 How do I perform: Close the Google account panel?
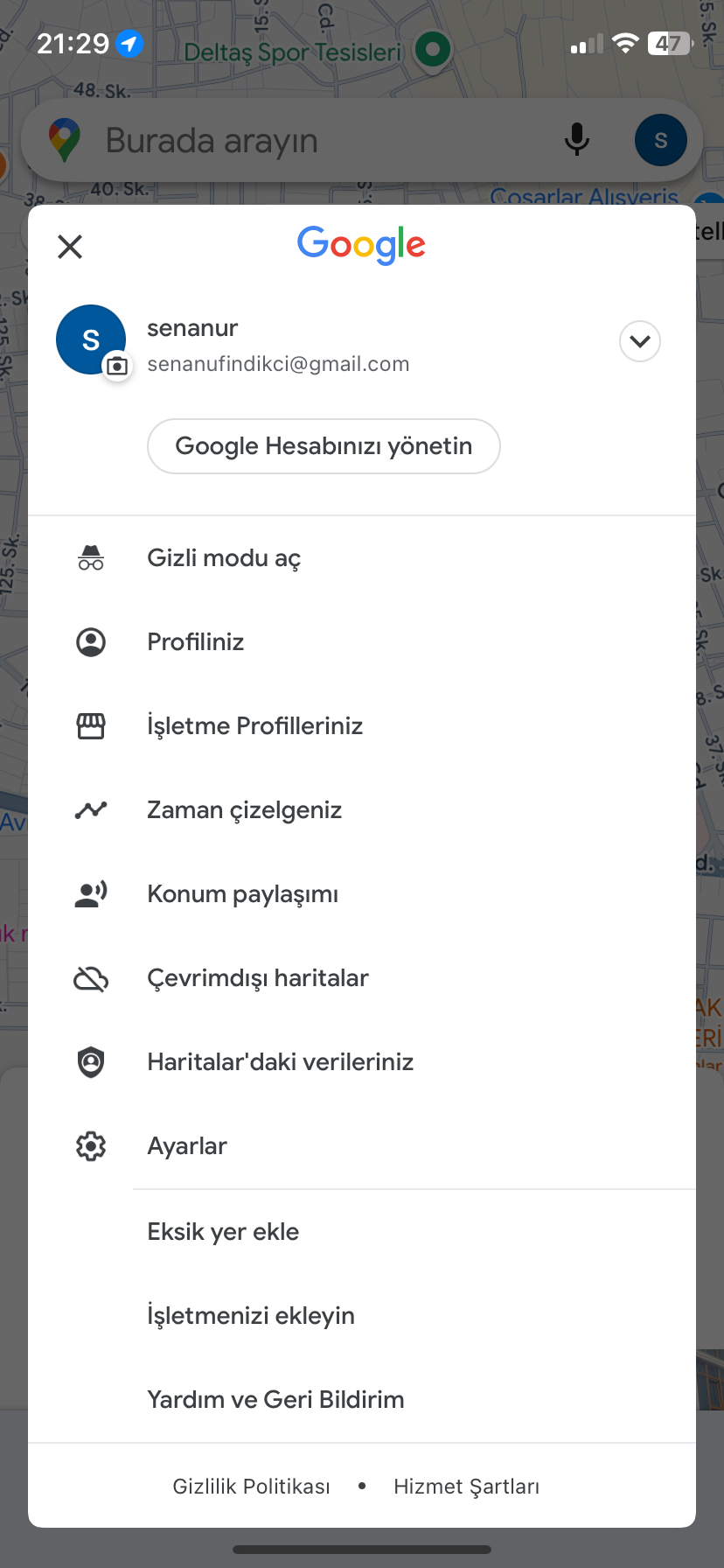70,246
